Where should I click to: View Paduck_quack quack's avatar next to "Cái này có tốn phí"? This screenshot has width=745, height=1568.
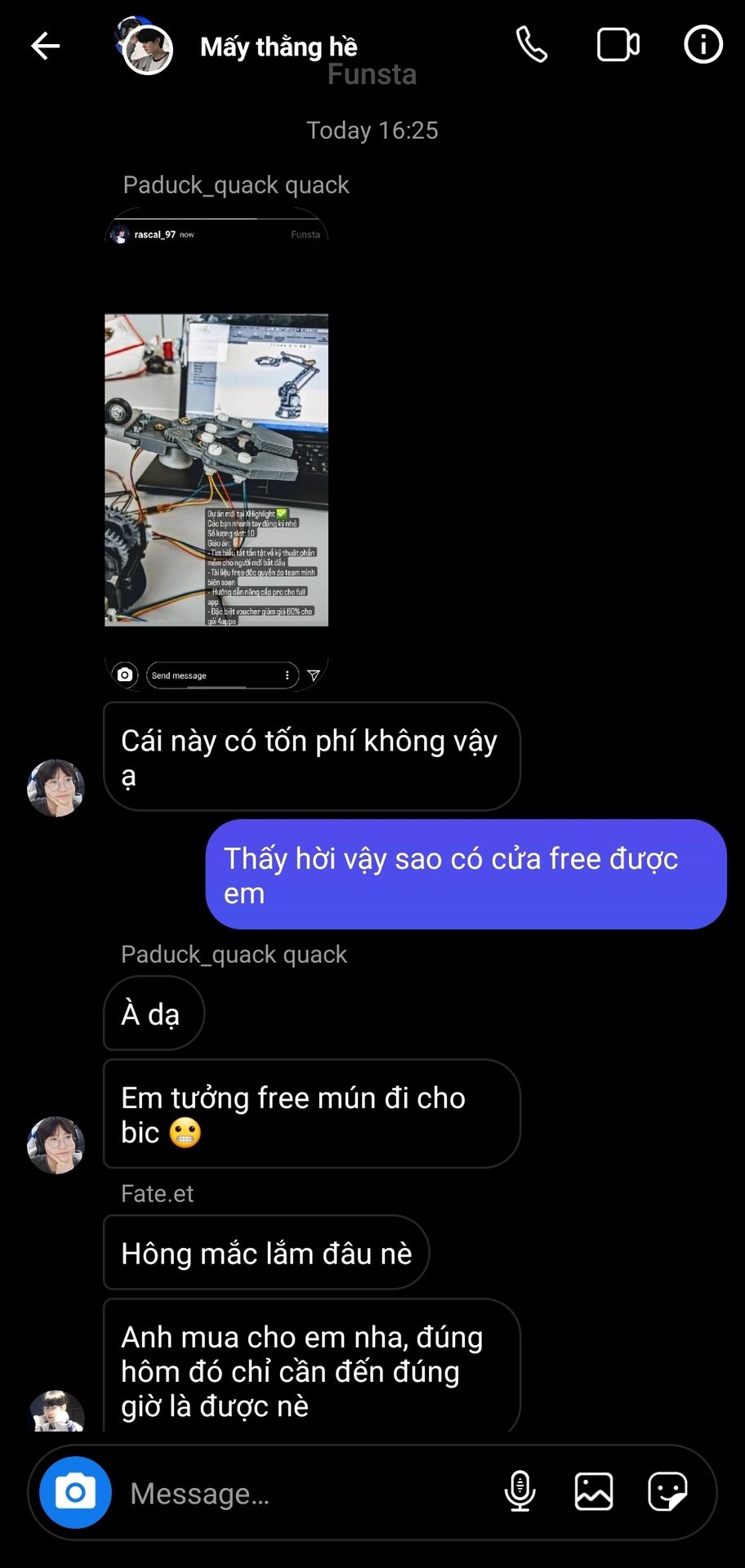coord(56,788)
